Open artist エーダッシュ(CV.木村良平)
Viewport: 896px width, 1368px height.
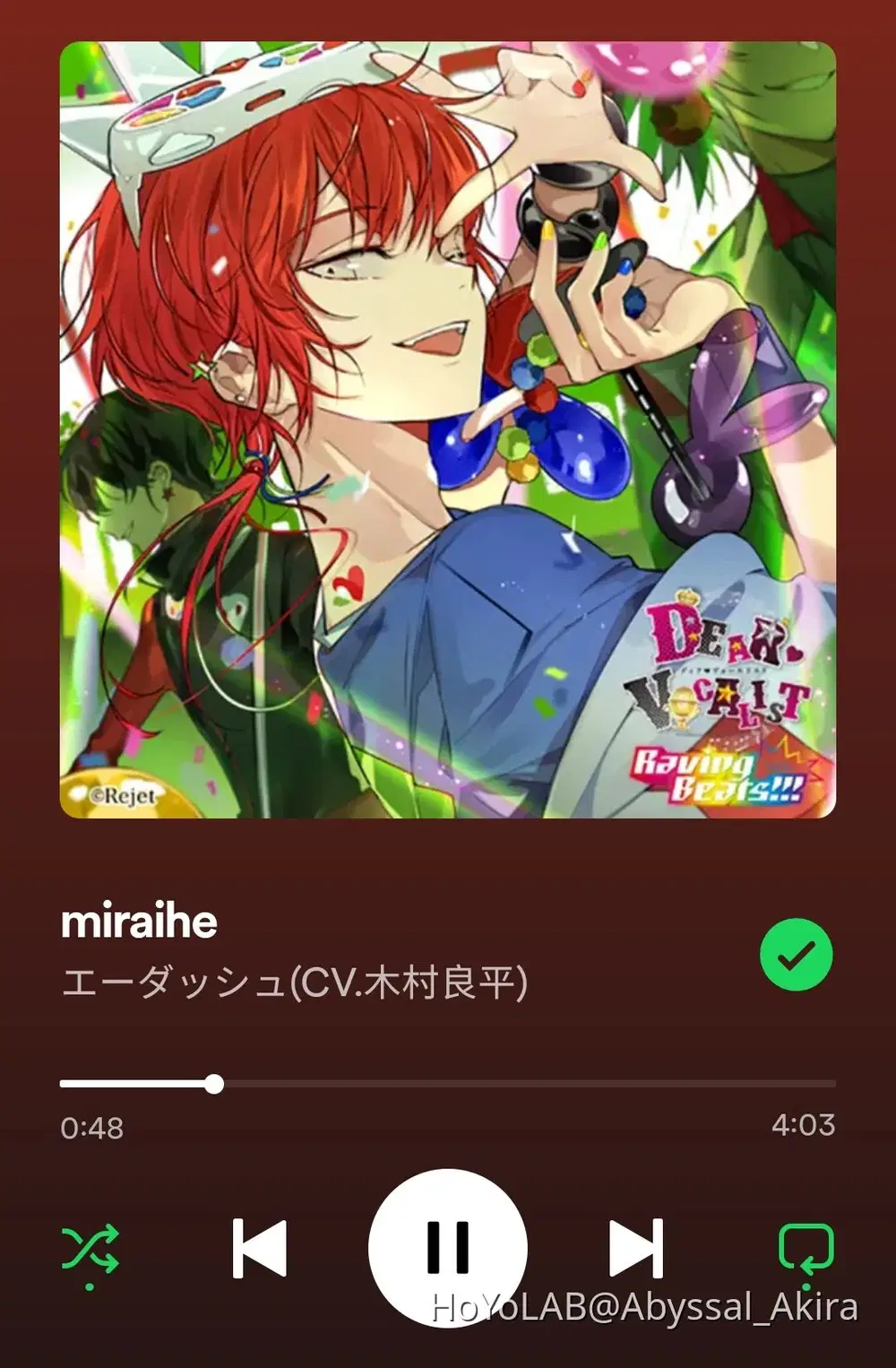click(x=295, y=983)
